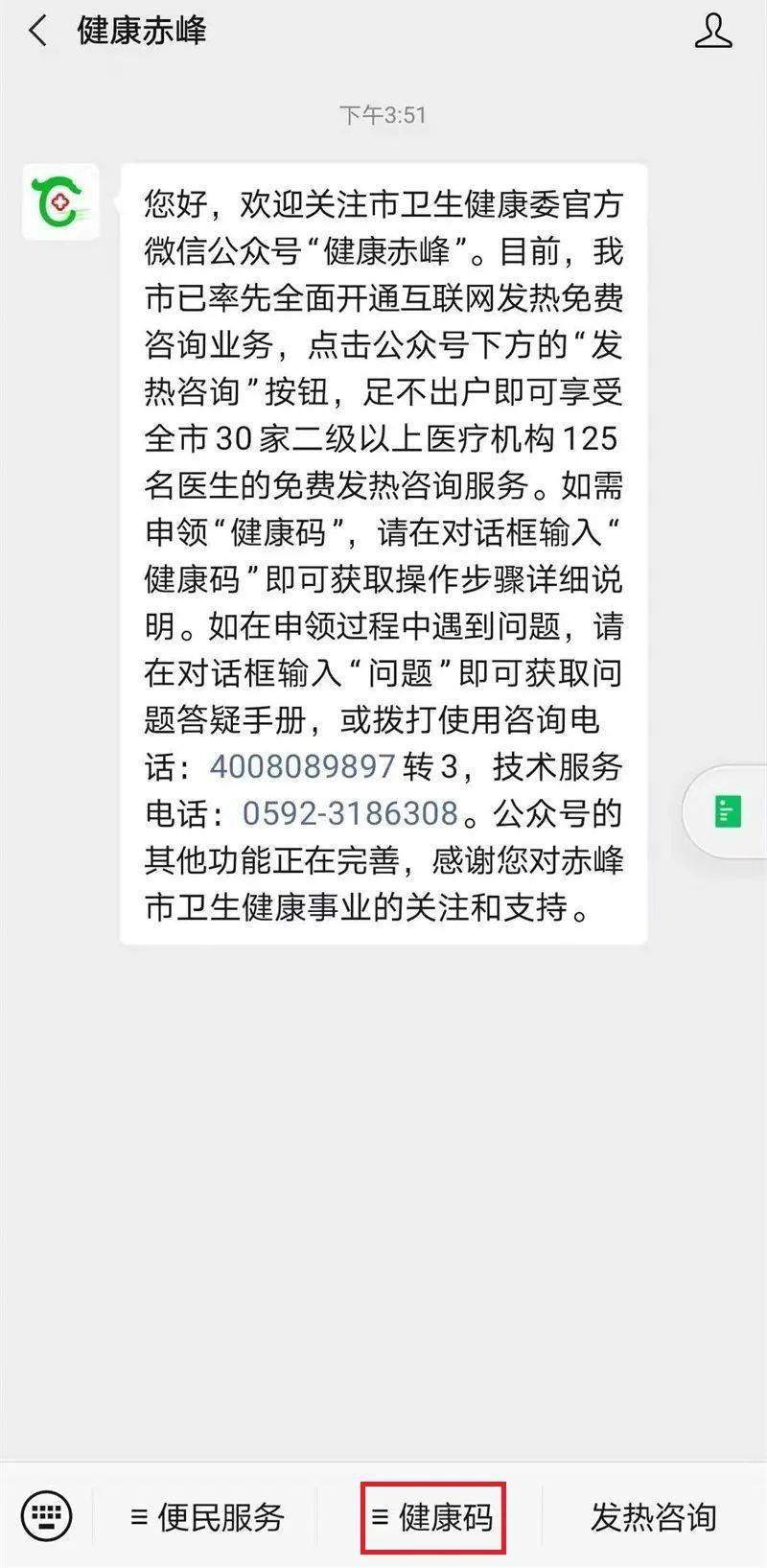This screenshot has height=1568, width=767.
Task: Dial technical service number 0592-3186308
Action: pos(350,813)
